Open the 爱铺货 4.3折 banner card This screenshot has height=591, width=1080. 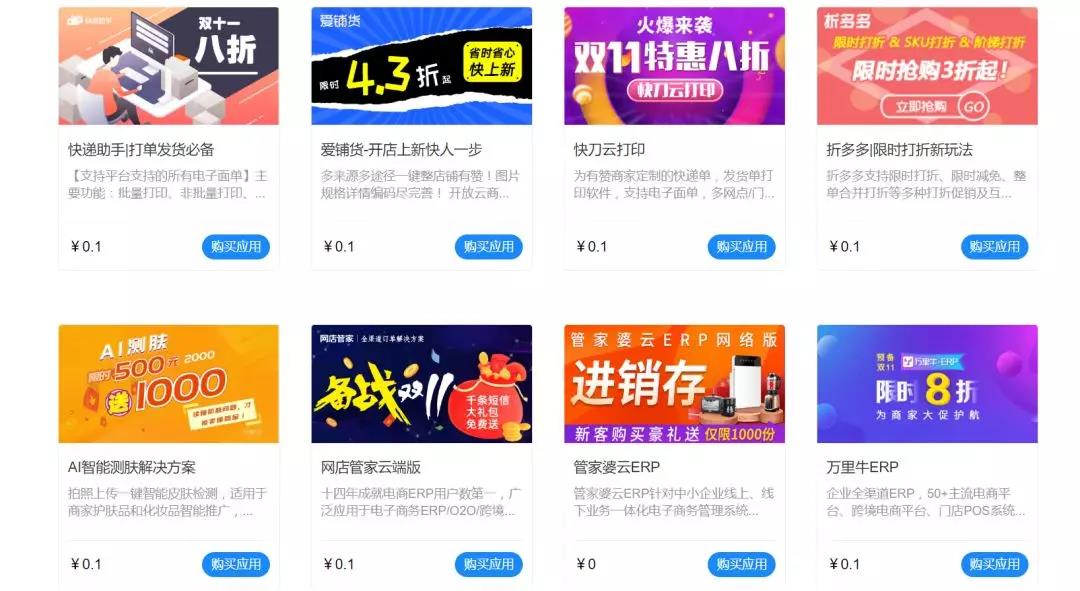click(421, 66)
